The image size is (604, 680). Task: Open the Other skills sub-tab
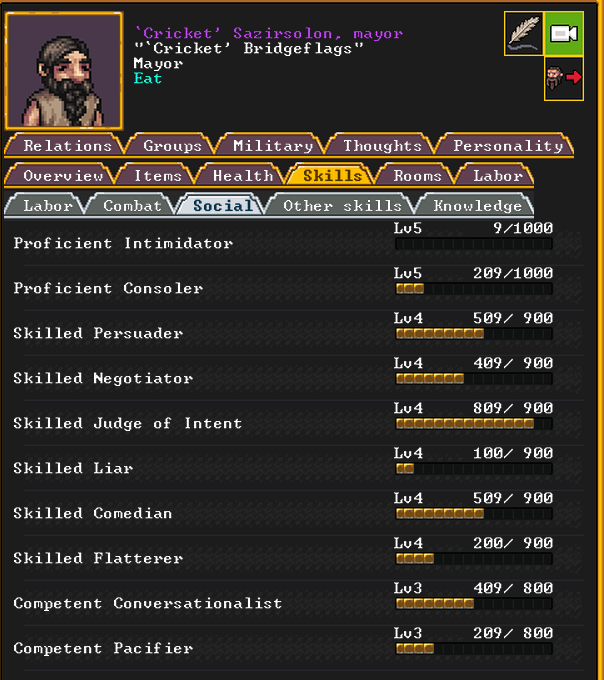[341, 206]
